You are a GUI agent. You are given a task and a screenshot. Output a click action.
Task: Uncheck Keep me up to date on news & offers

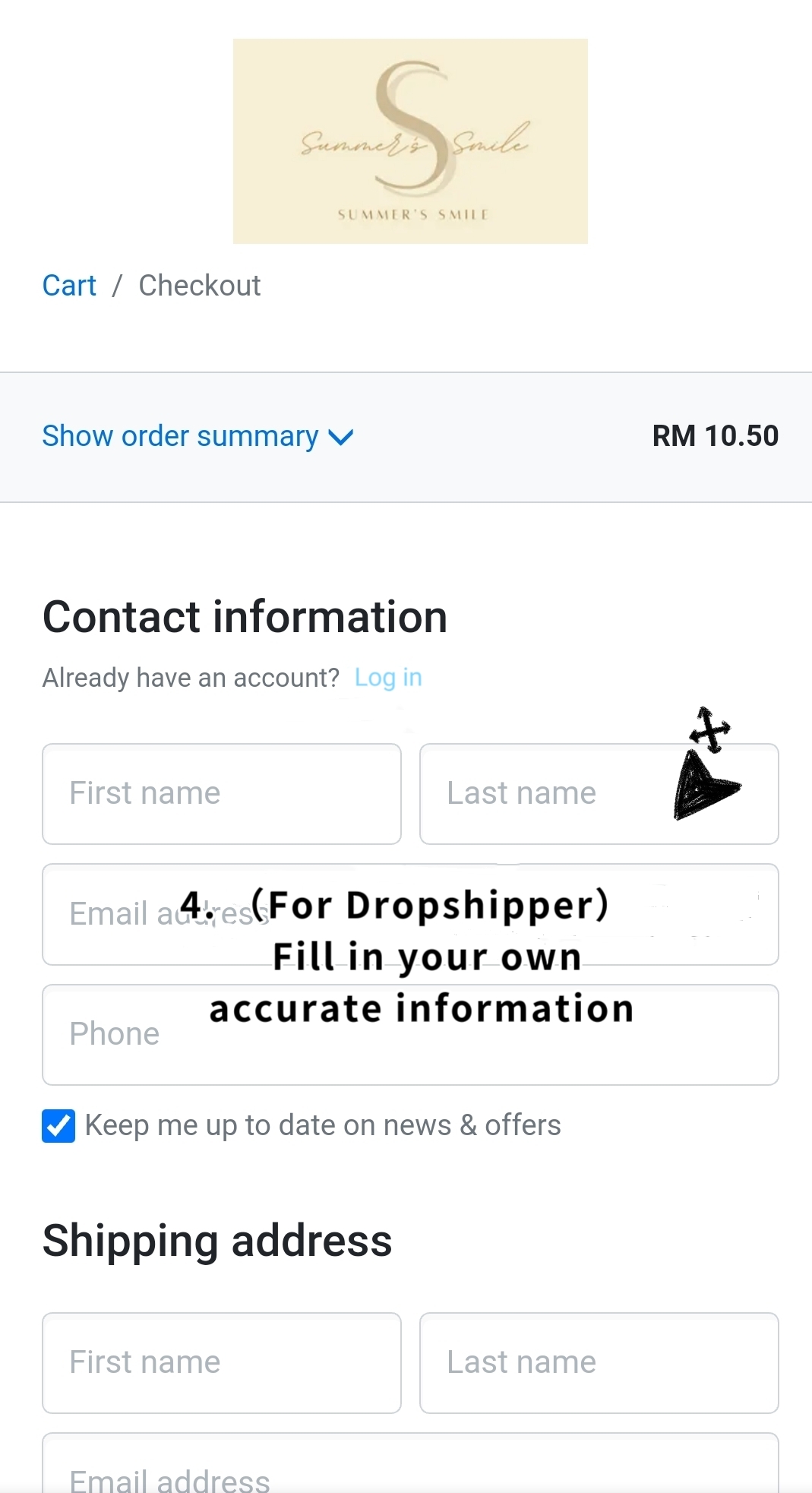click(58, 1126)
